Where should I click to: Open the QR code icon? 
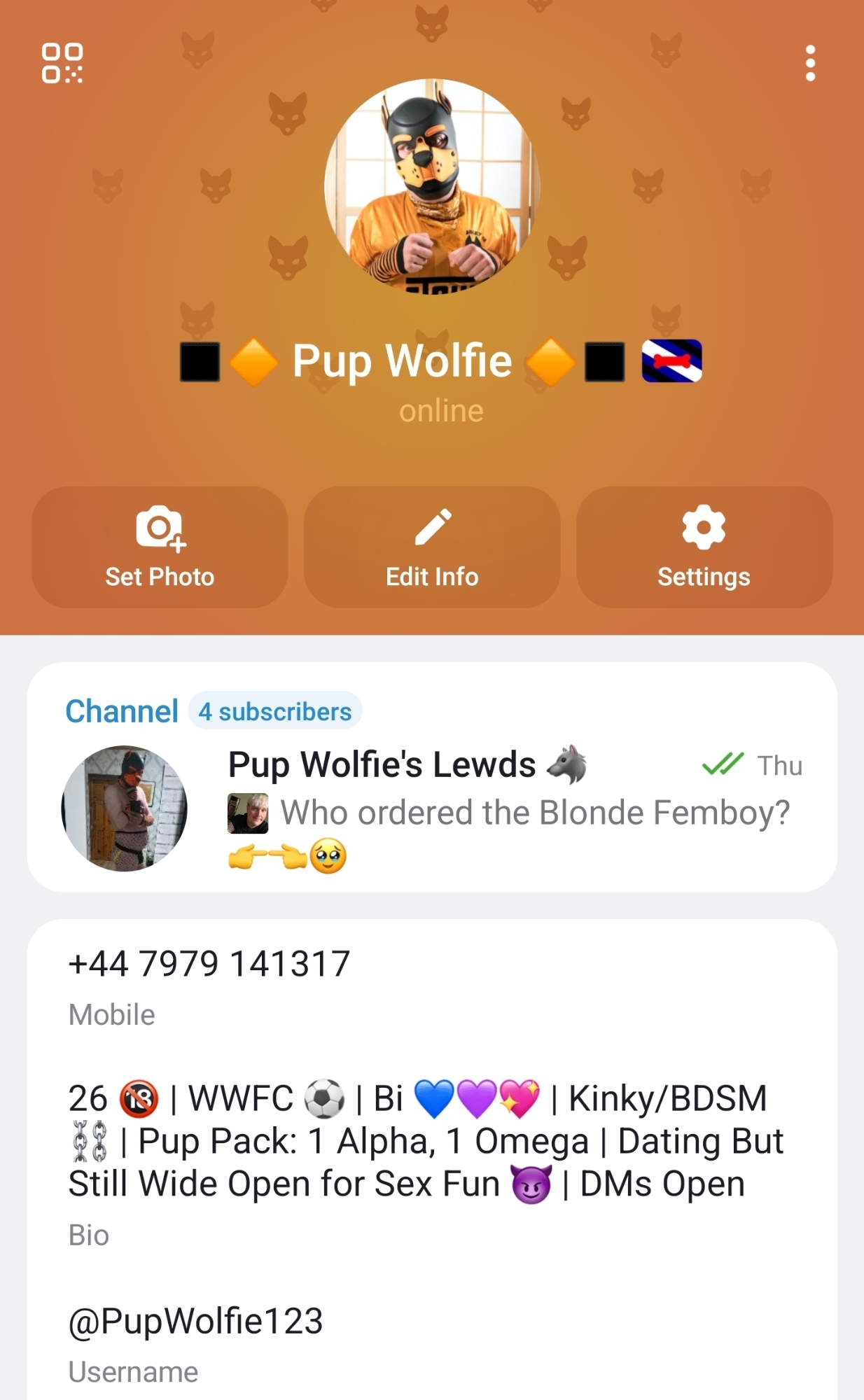point(62,63)
